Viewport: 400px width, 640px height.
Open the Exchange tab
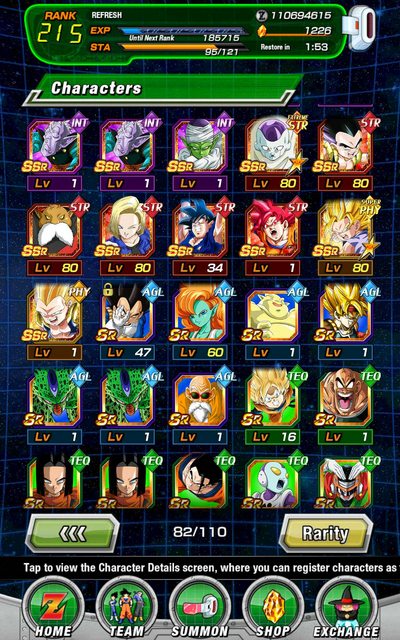346,610
